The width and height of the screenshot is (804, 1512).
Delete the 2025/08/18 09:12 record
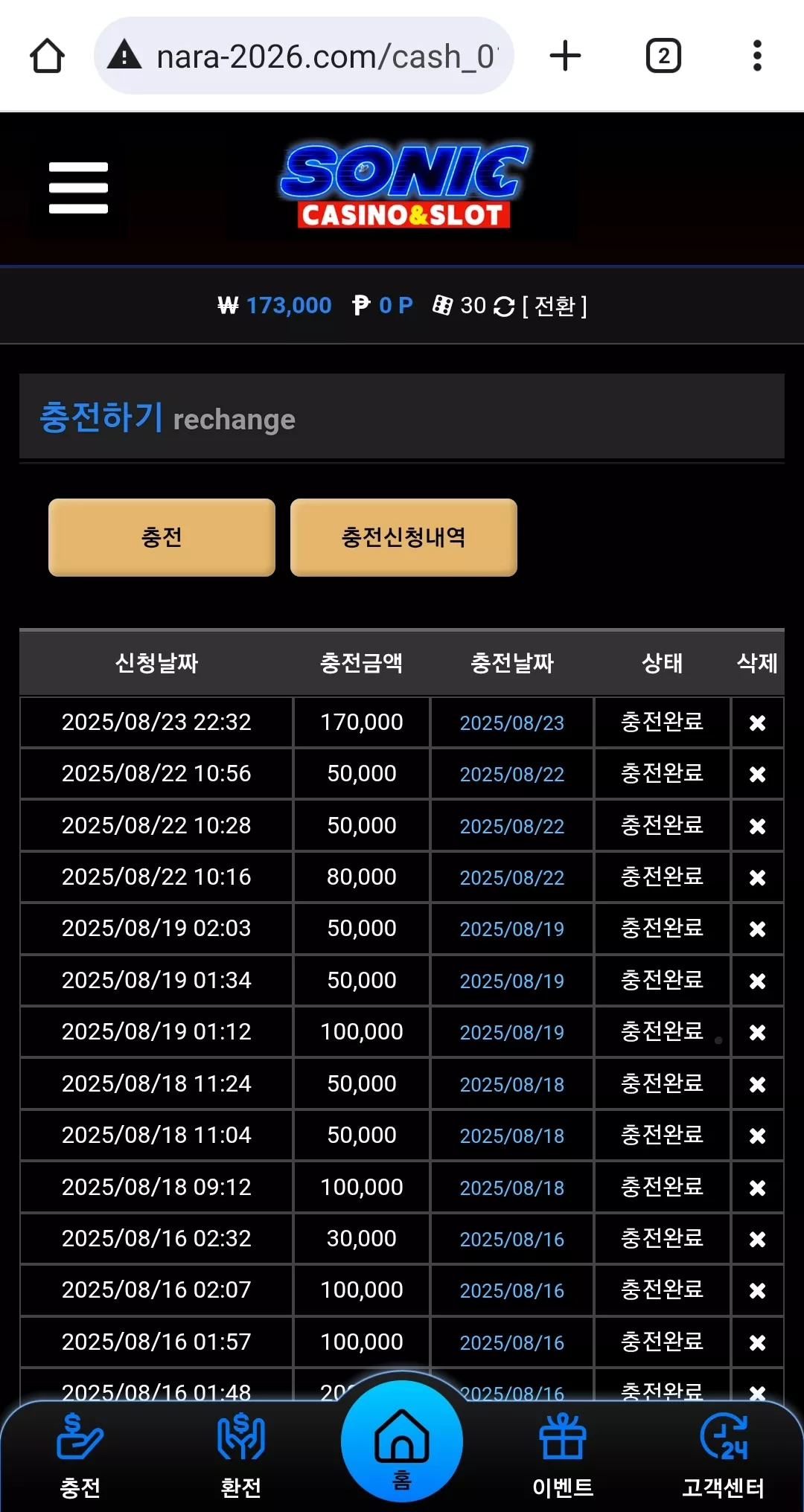pos(757,1188)
